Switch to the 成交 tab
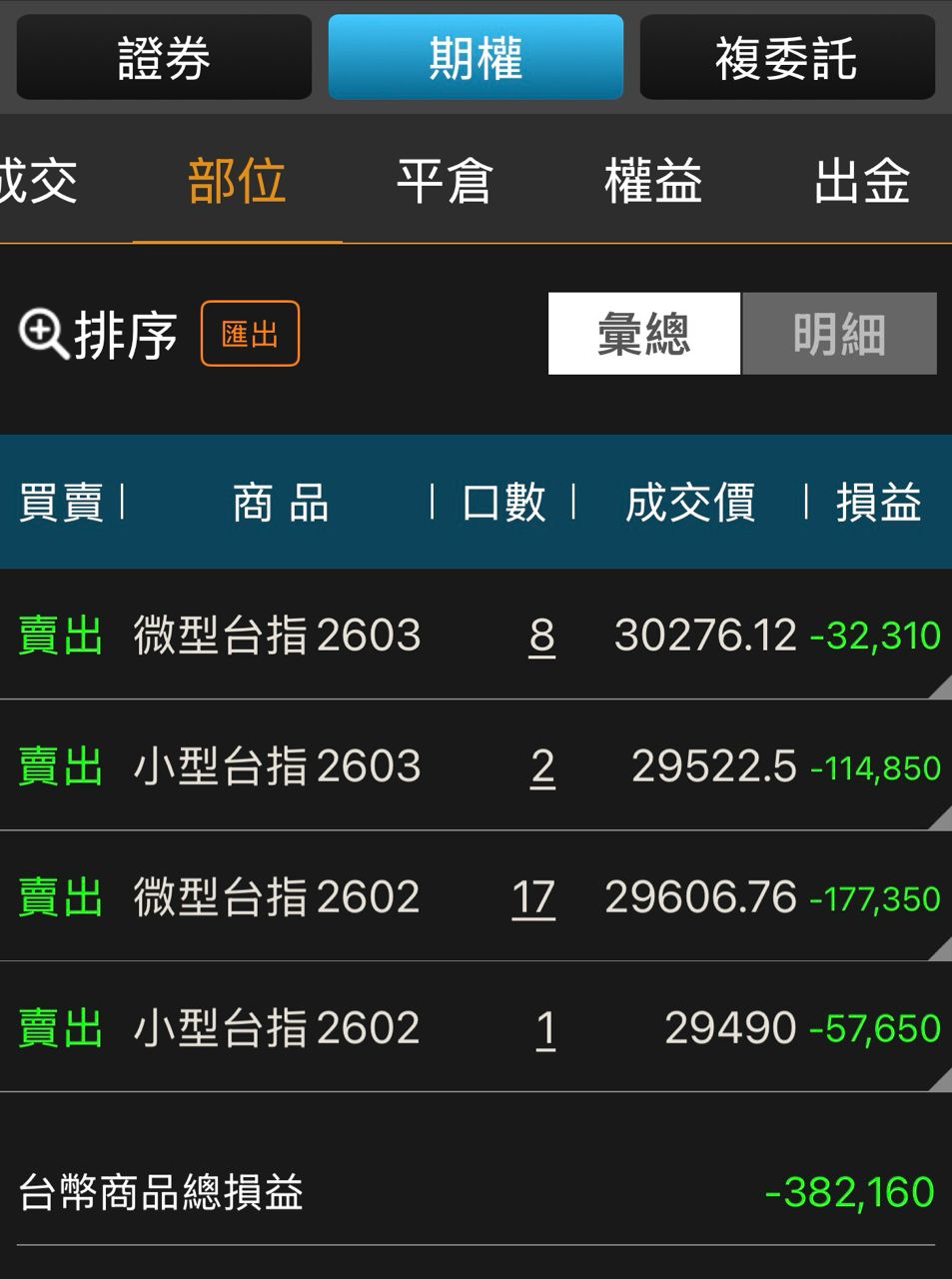The width and height of the screenshot is (952, 1279). [x=38, y=183]
